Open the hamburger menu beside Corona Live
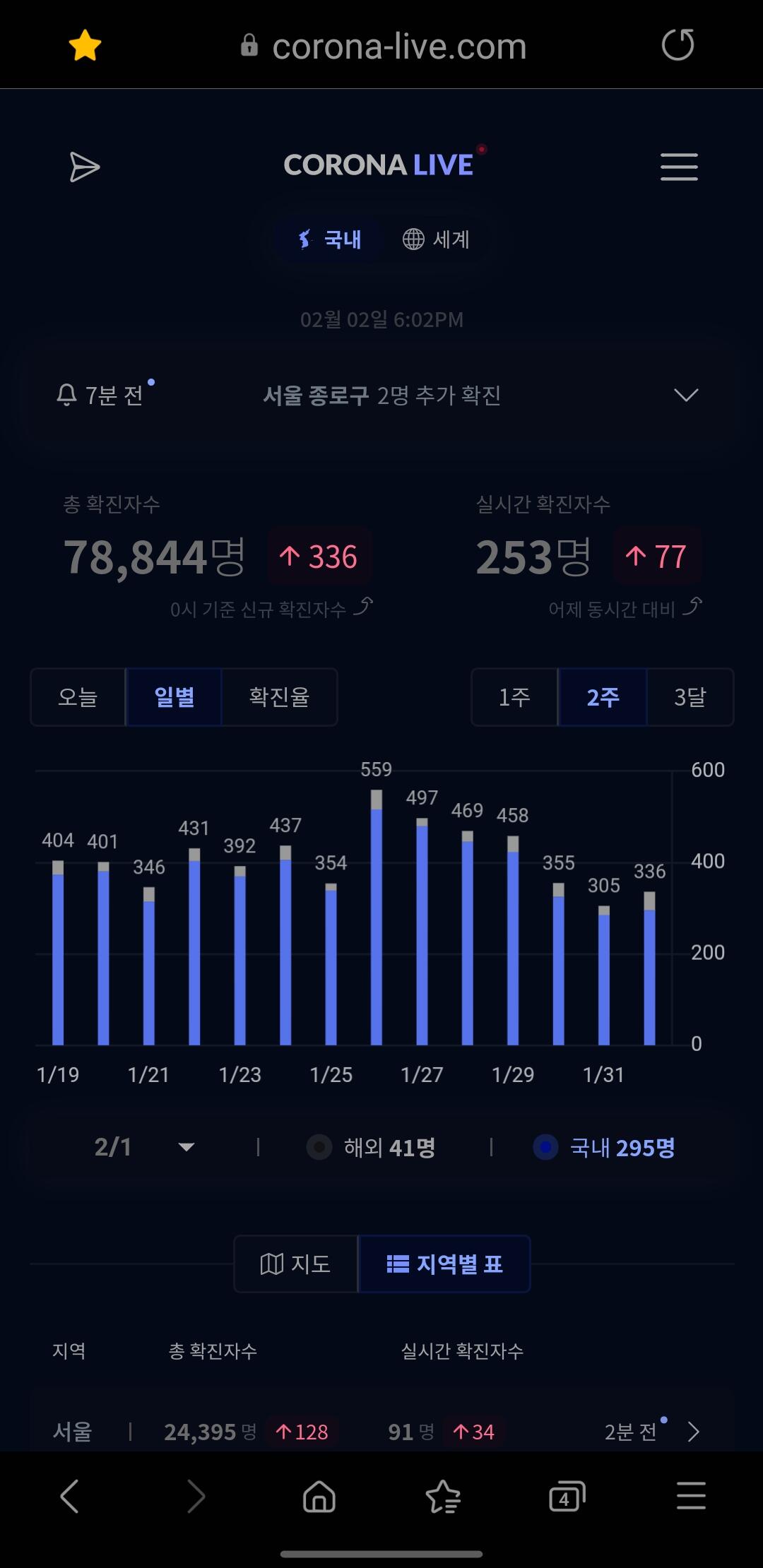This screenshot has width=763, height=1568. 679,167
